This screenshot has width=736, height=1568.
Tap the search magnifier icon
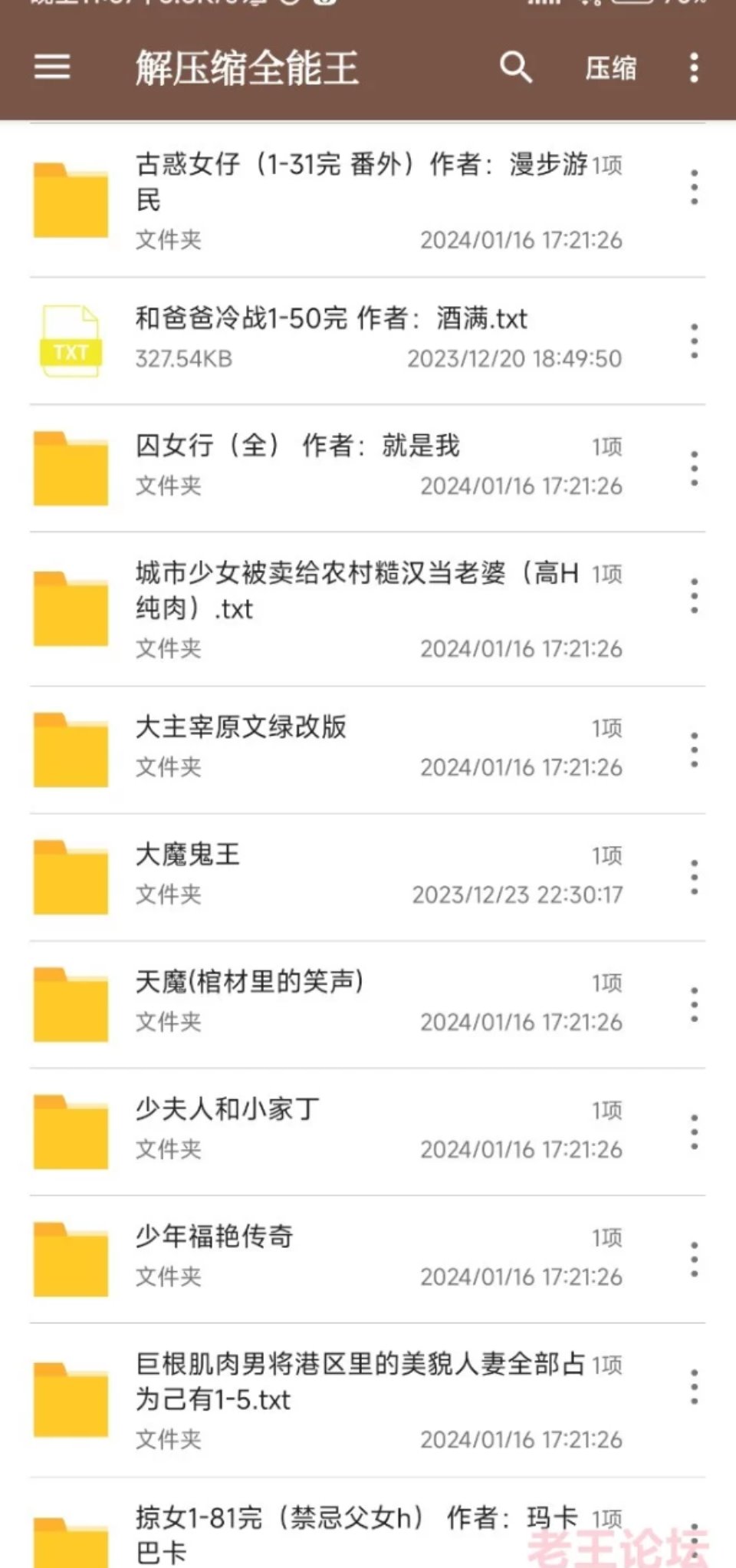coord(516,68)
